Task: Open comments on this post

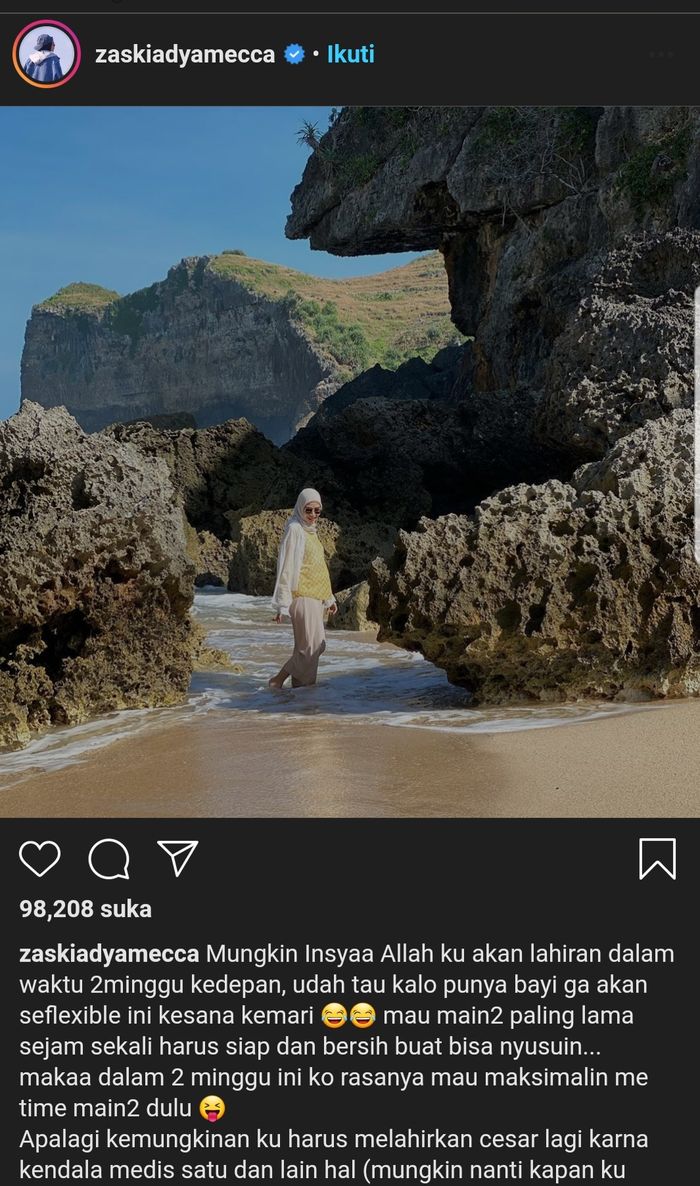Action: click(109, 859)
